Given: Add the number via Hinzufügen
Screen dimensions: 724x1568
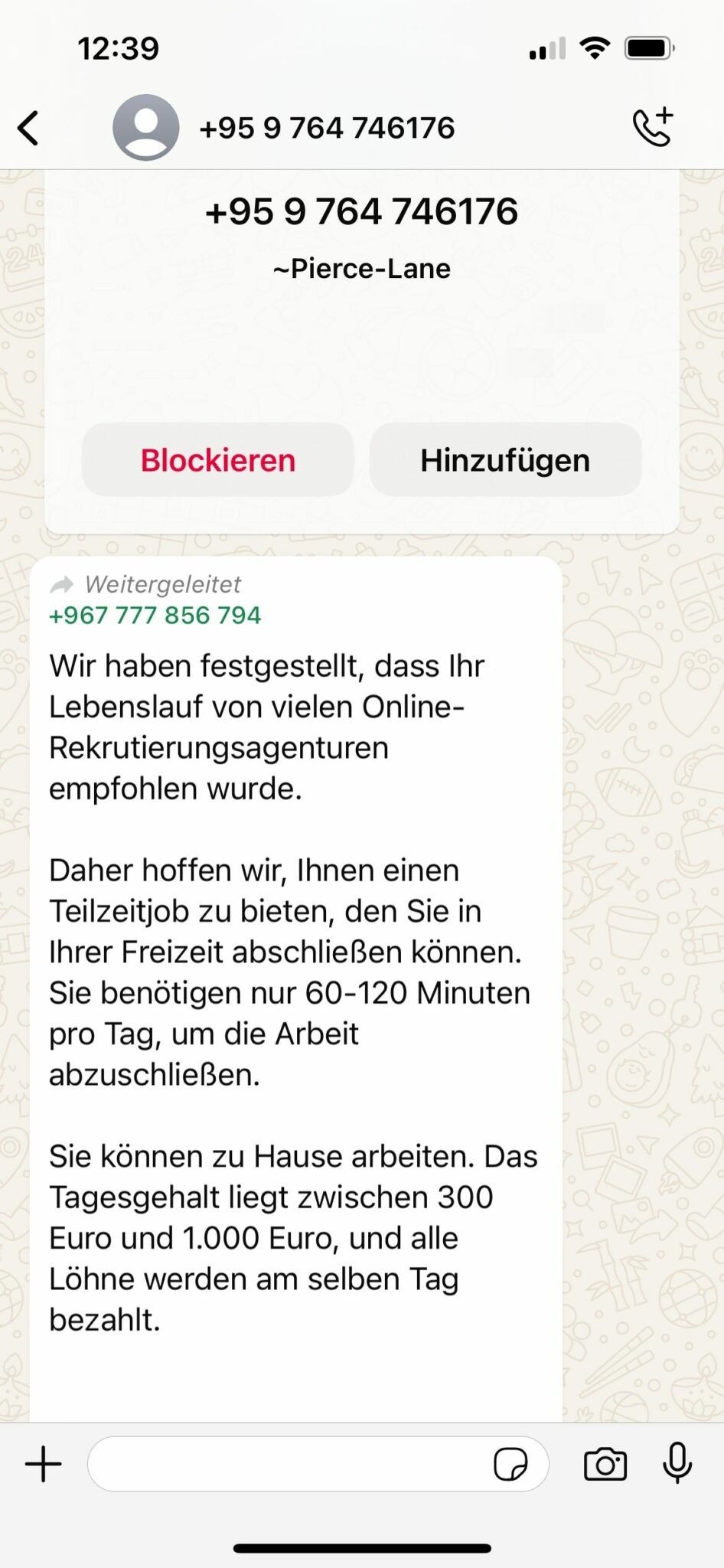Looking at the screenshot, I should (x=505, y=460).
